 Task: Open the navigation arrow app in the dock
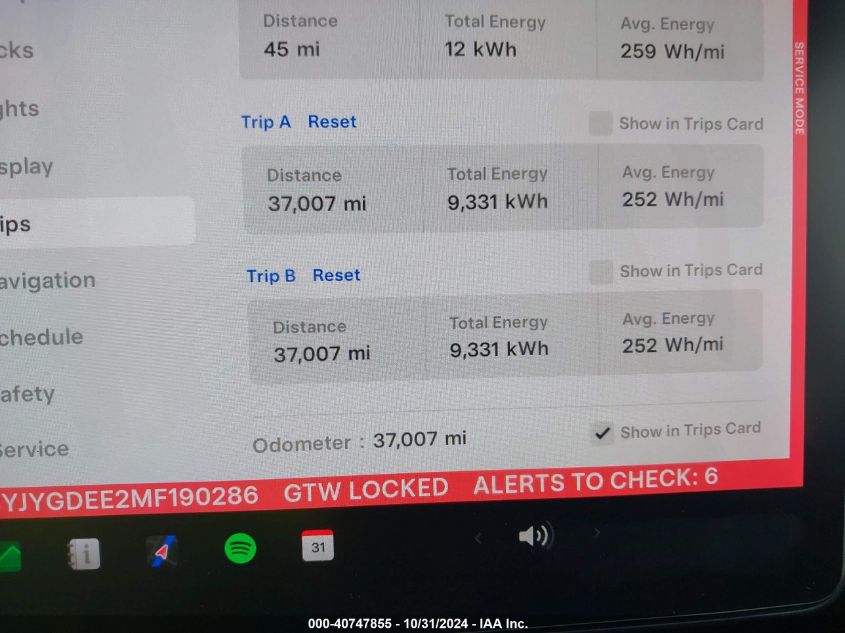click(x=162, y=551)
